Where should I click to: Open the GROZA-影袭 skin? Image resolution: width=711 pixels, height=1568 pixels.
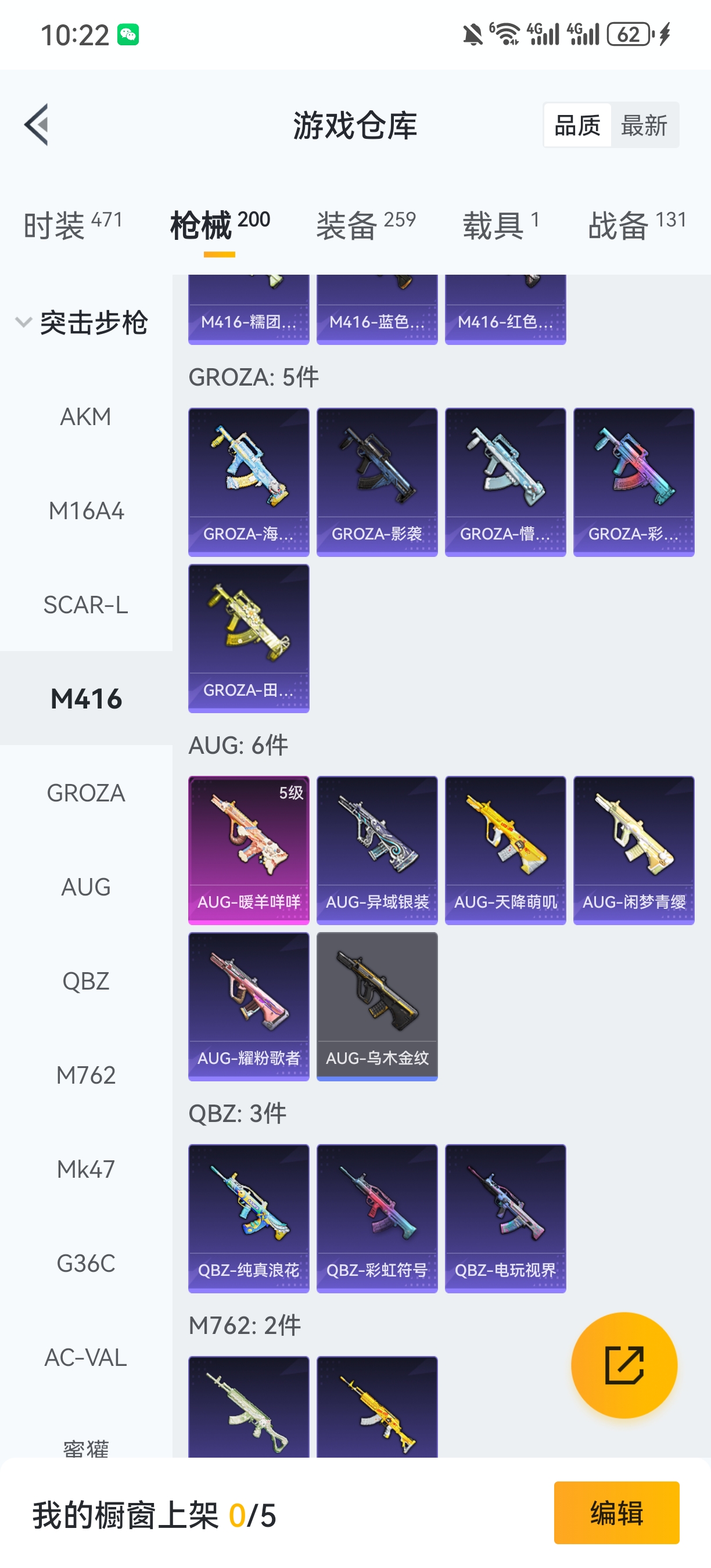point(377,482)
